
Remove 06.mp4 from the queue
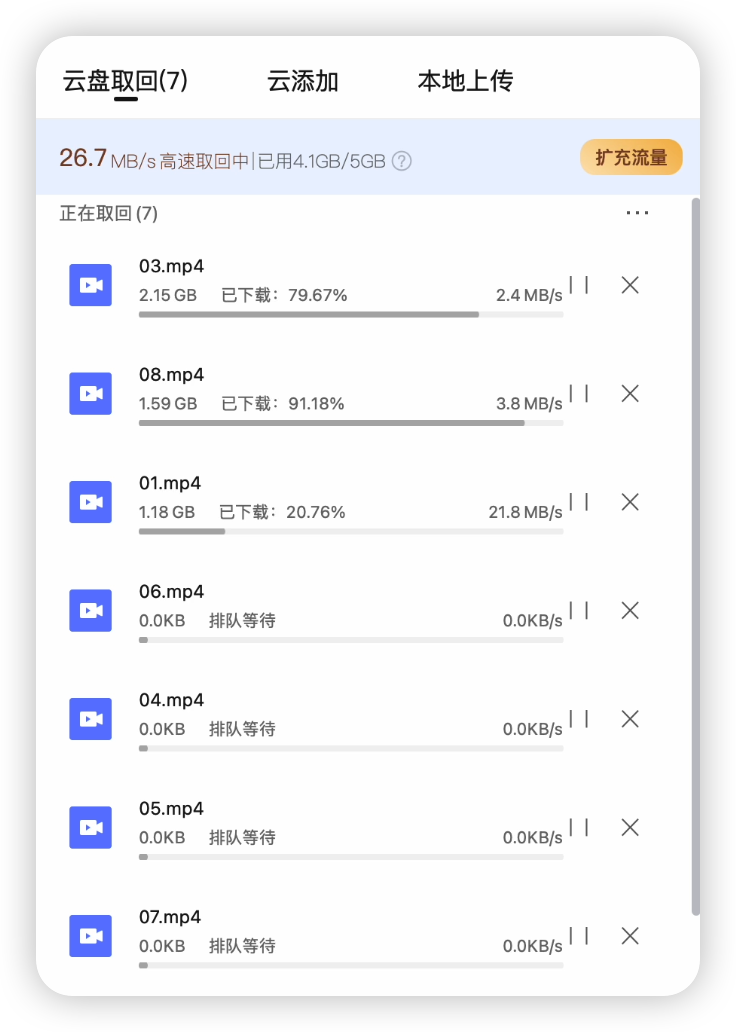coord(630,610)
